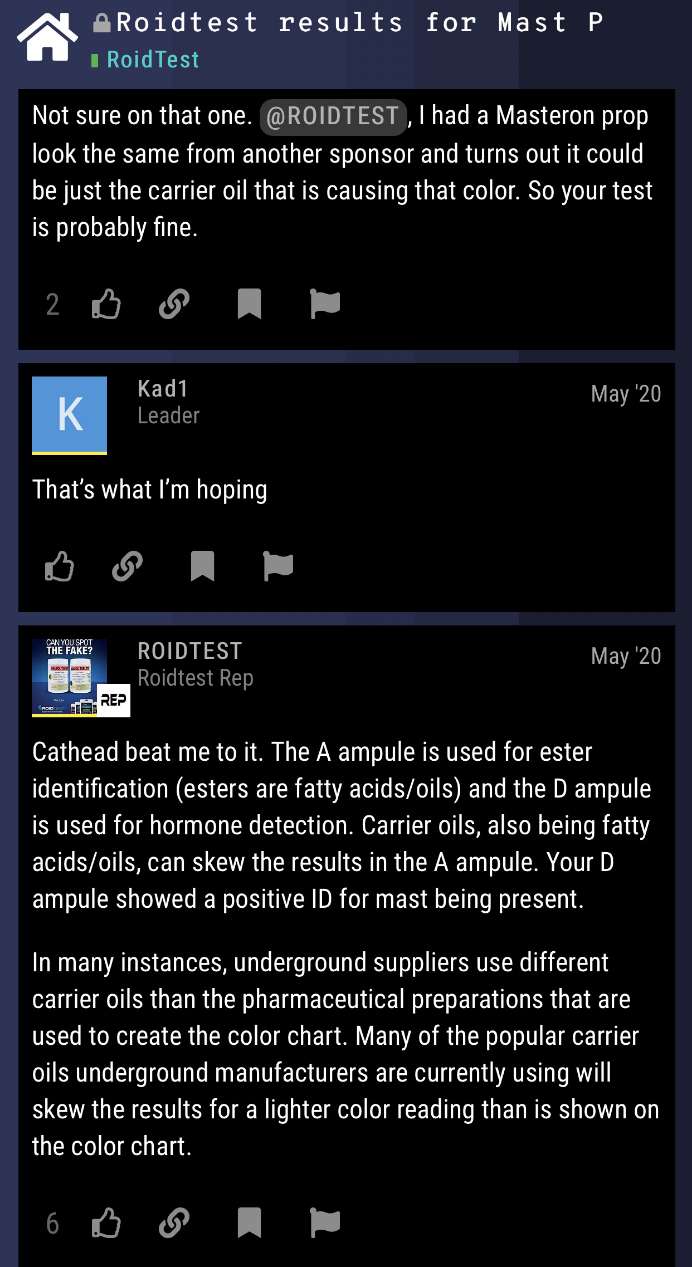Flag Kad1's reply
The width and height of the screenshot is (692, 1267).
[x=277, y=567]
